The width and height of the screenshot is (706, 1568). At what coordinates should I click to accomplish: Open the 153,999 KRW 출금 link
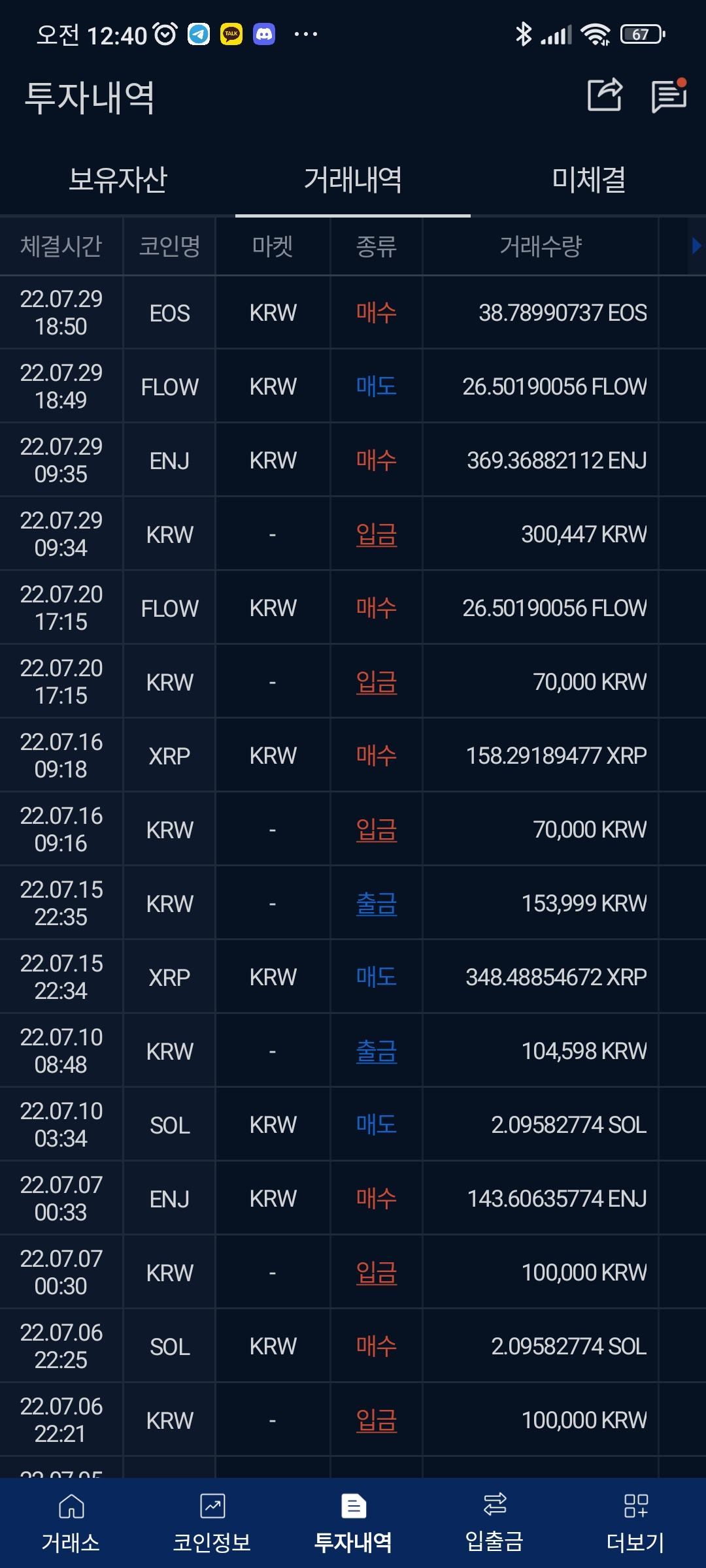tap(377, 904)
